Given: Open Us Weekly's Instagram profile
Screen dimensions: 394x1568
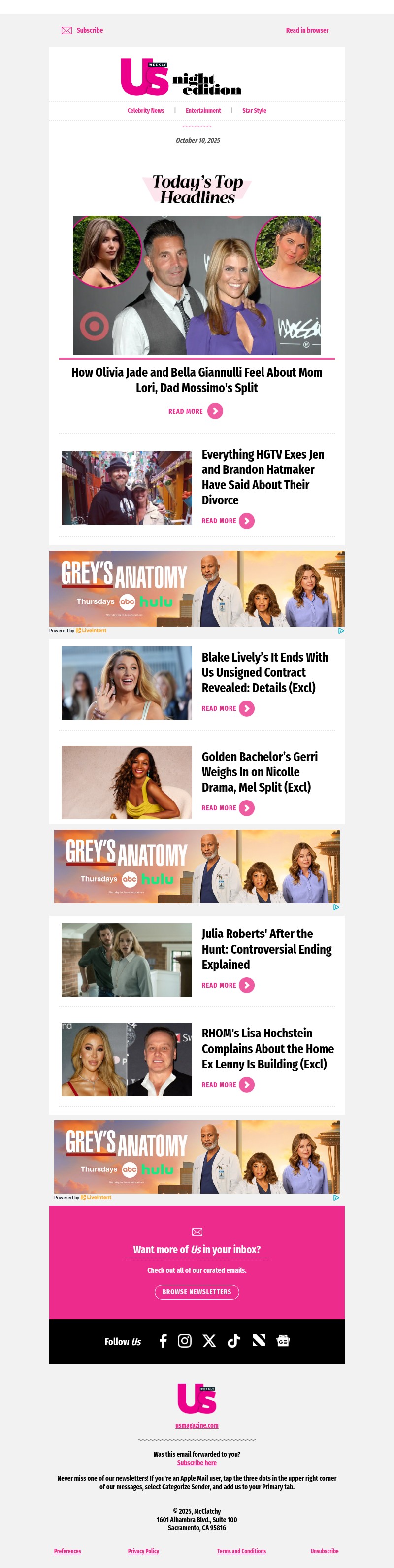Looking at the screenshot, I should coord(185,1341).
